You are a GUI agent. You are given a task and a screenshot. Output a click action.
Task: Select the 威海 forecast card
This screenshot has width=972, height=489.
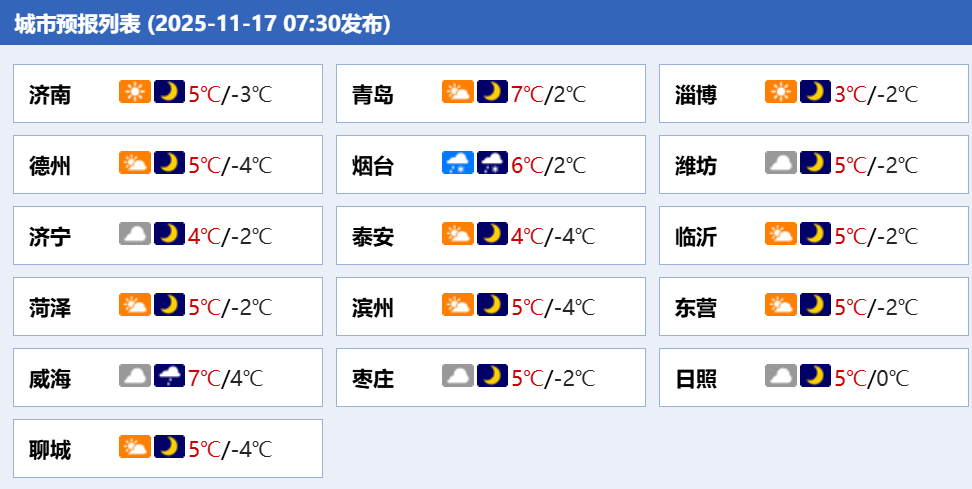tap(168, 378)
